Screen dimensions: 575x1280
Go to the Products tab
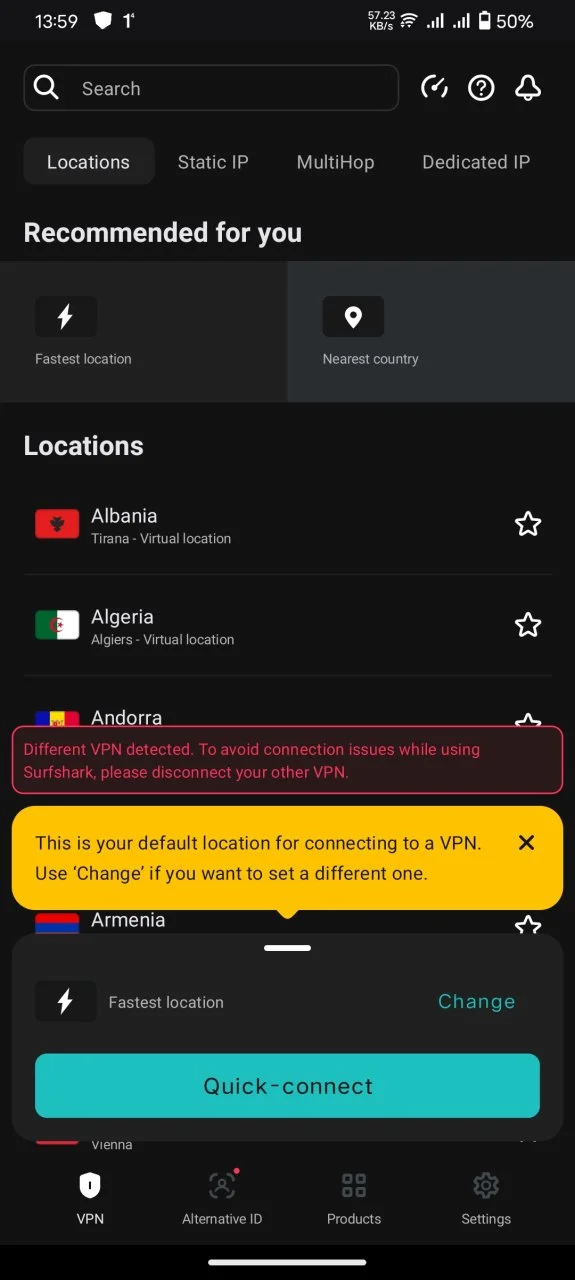pos(354,1198)
